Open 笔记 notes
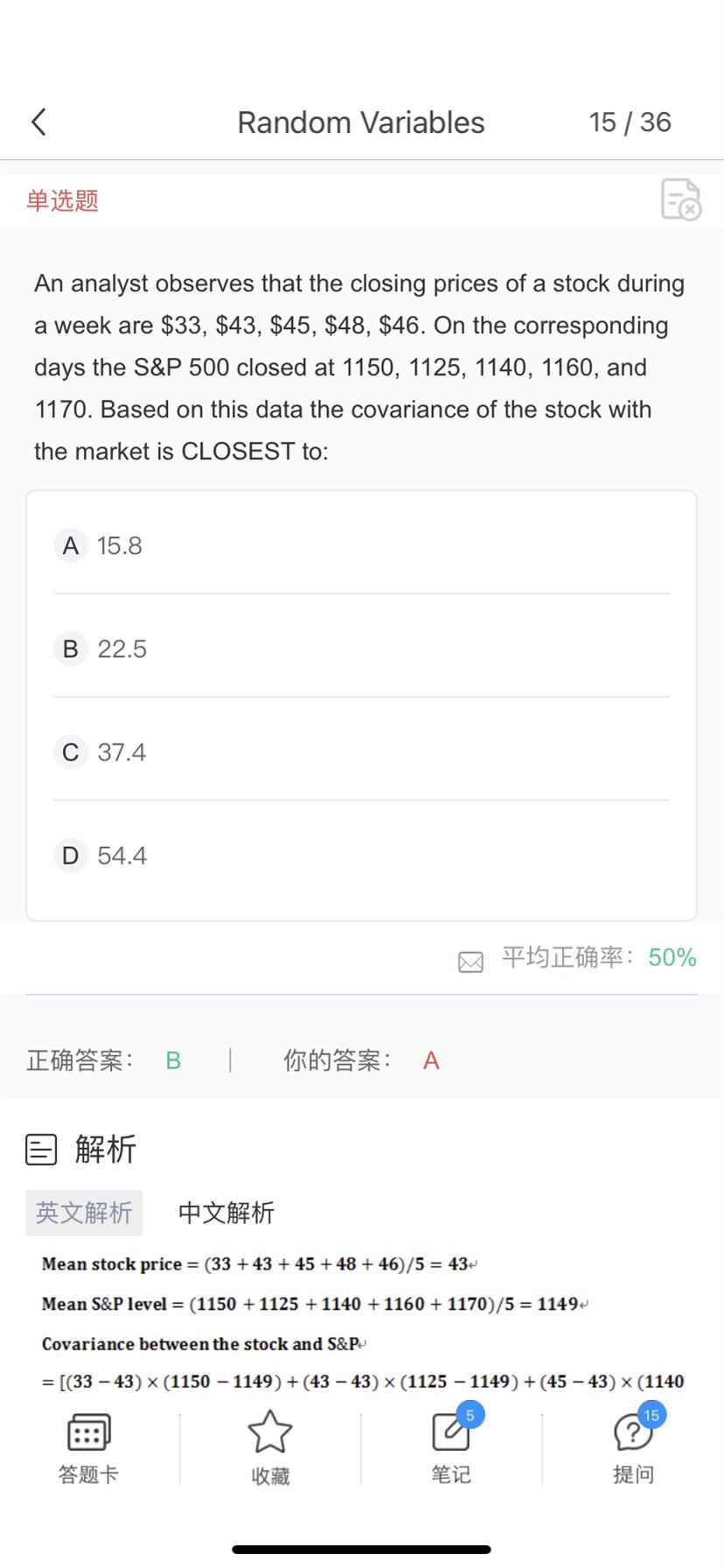 click(x=451, y=1450)
